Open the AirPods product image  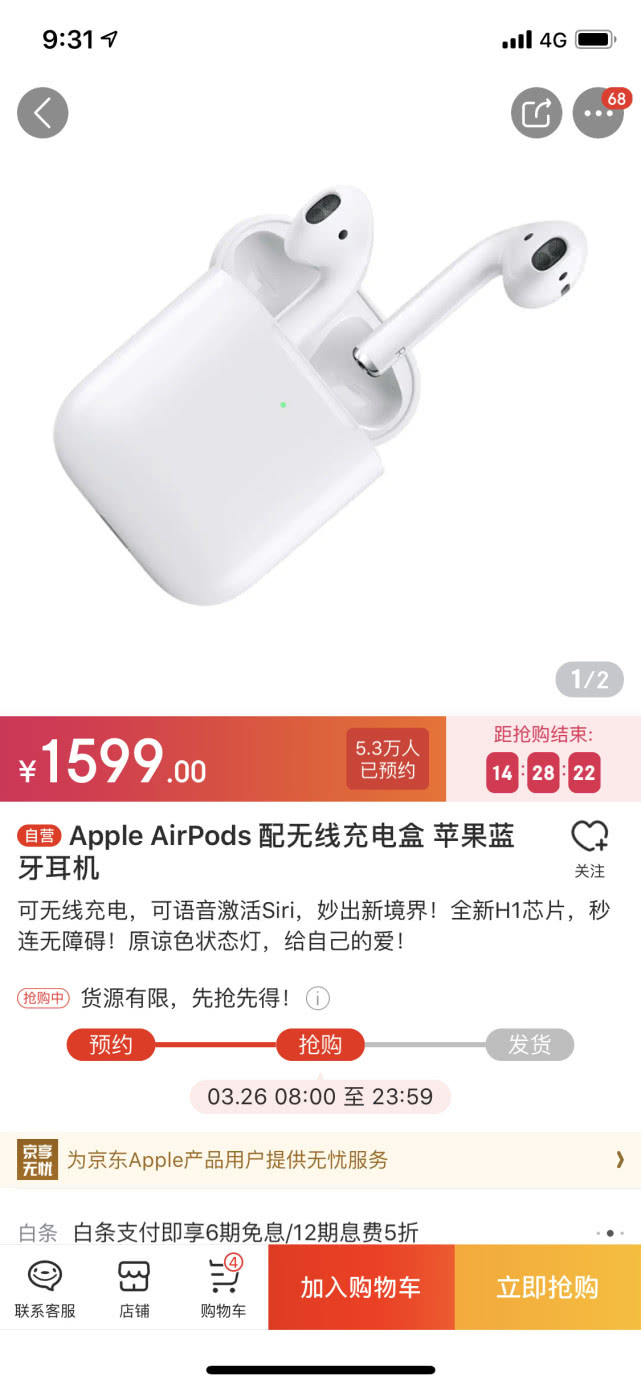pyautogui.click(x=320, y=400)
